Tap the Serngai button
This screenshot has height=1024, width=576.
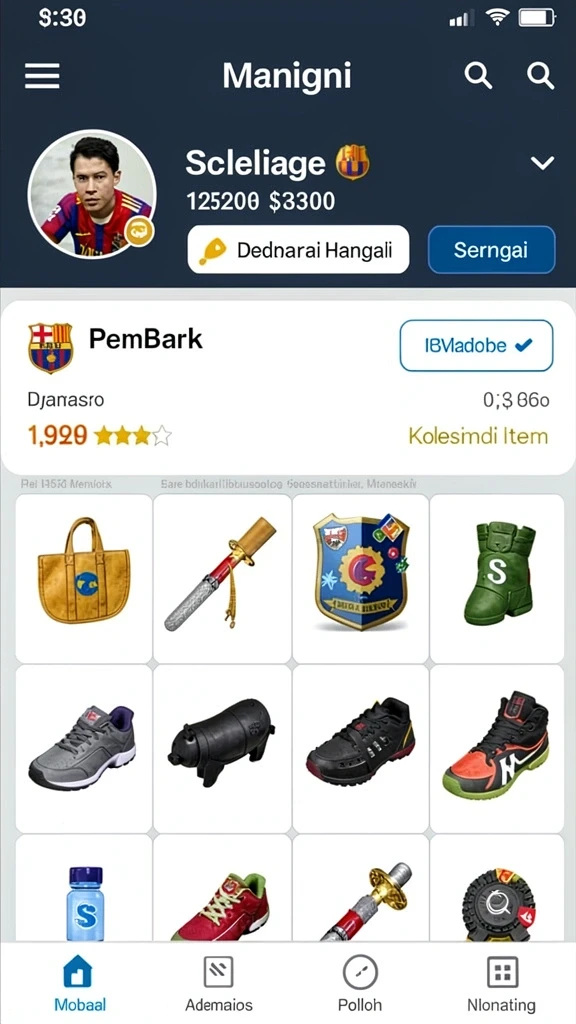[x=491, y=249]
